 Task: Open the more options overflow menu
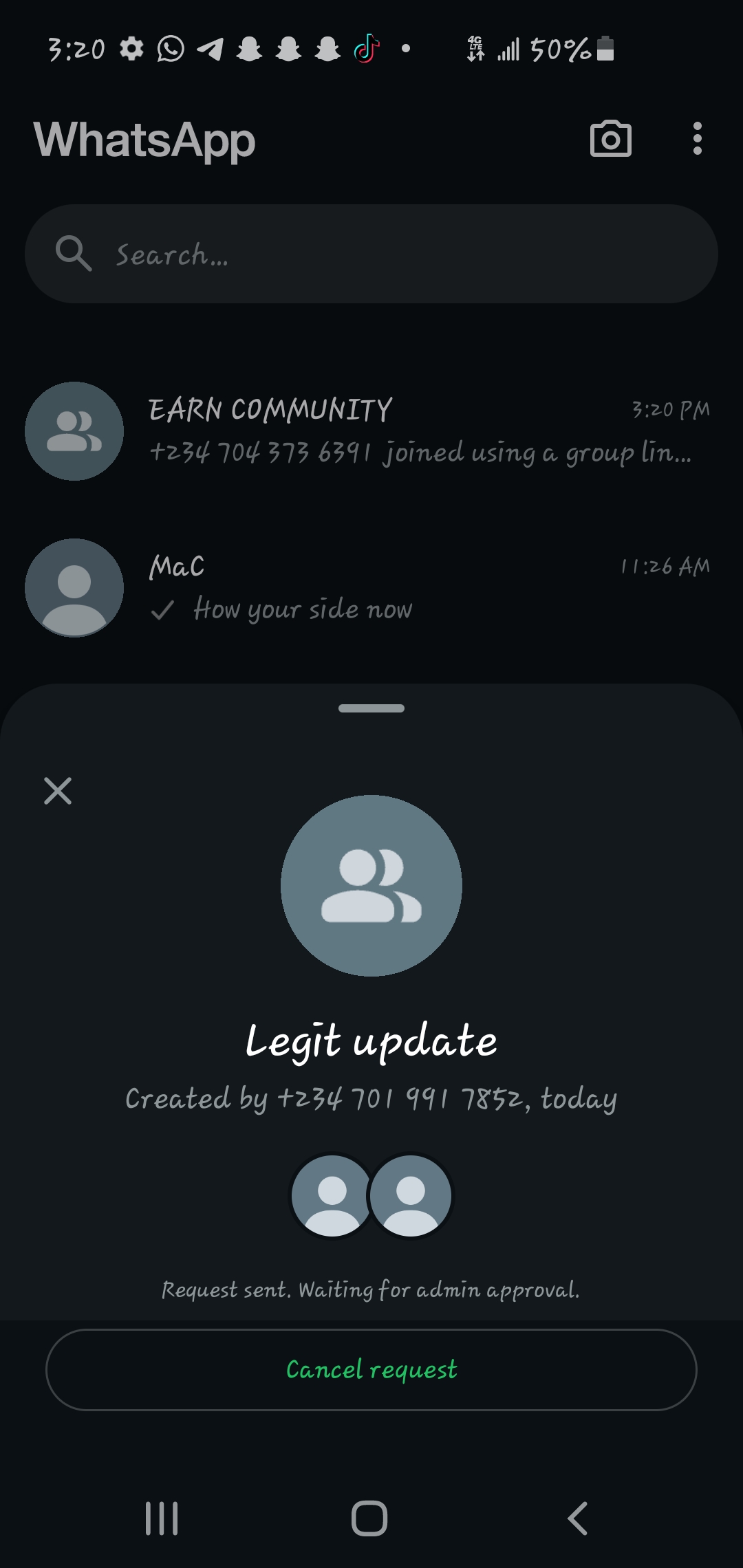(697, 139)
